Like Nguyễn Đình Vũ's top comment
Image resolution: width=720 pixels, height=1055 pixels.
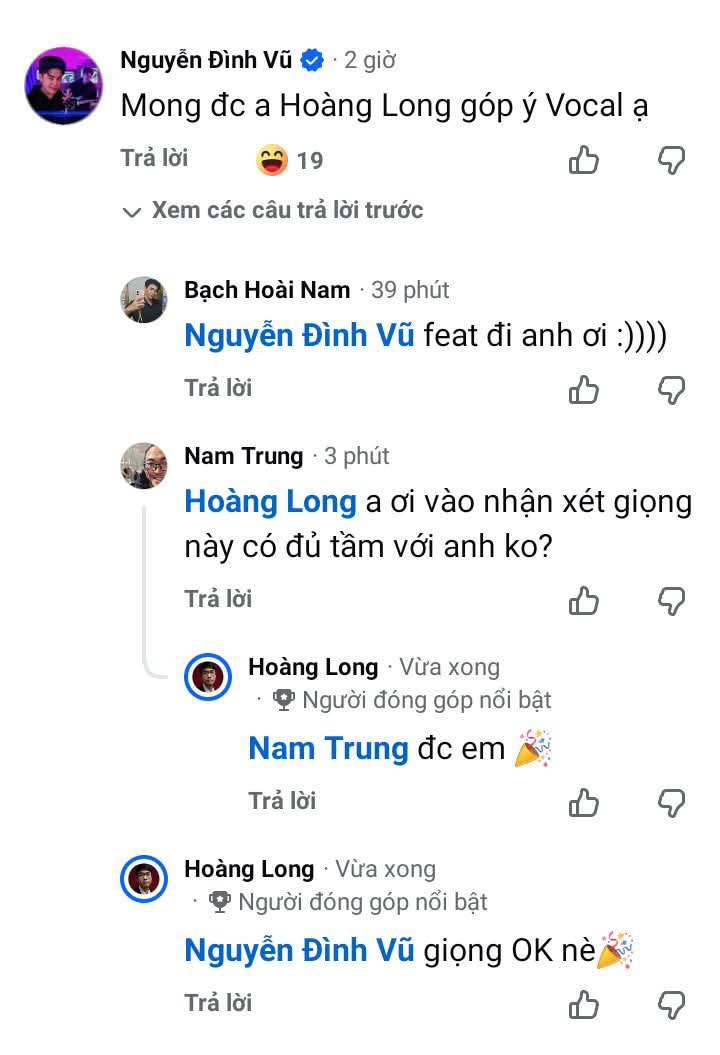(583, 160)
